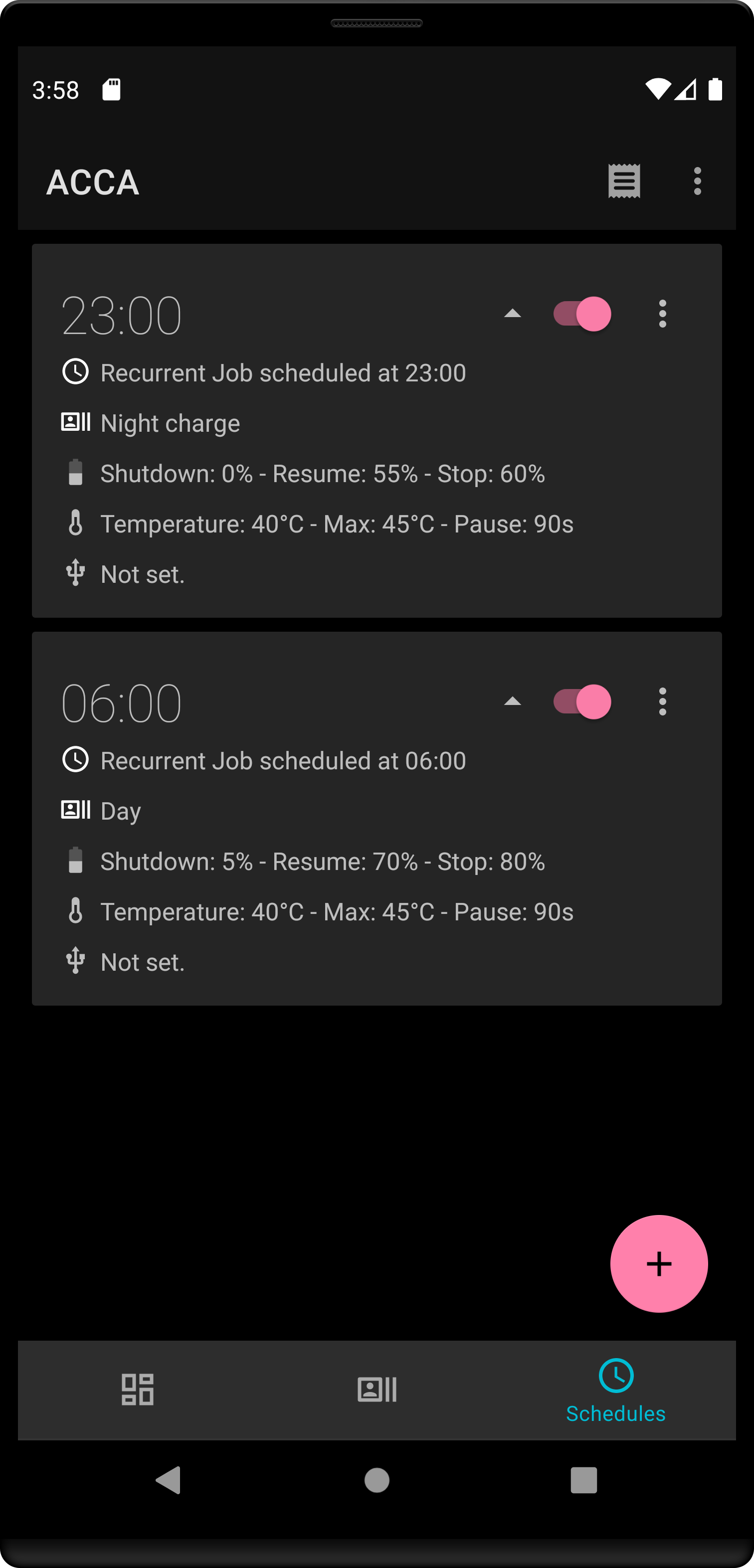Go to the home screen
The height and width of the screenshot is (1568, 754).
[377, 1480]
